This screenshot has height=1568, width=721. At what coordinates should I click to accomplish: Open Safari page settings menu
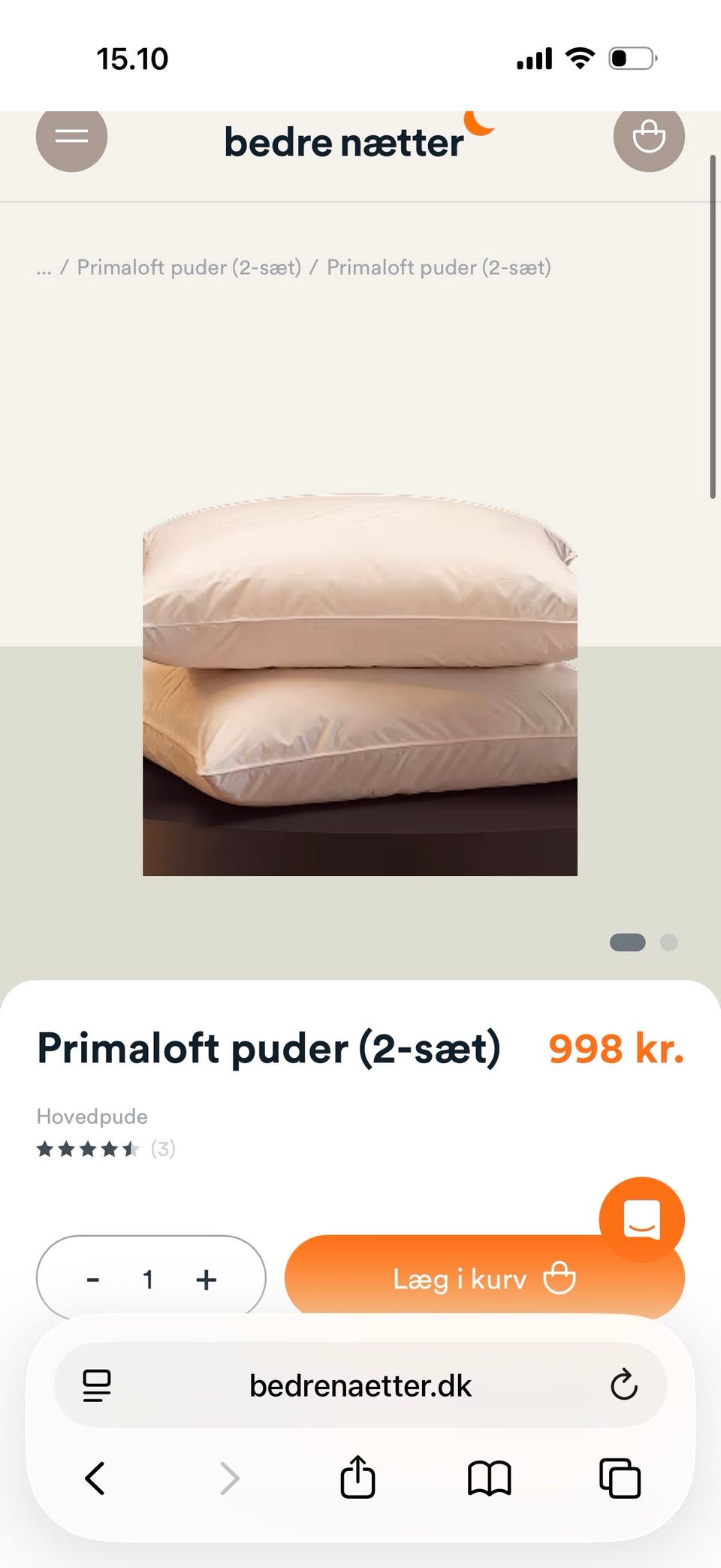[x=96, y=1385]
